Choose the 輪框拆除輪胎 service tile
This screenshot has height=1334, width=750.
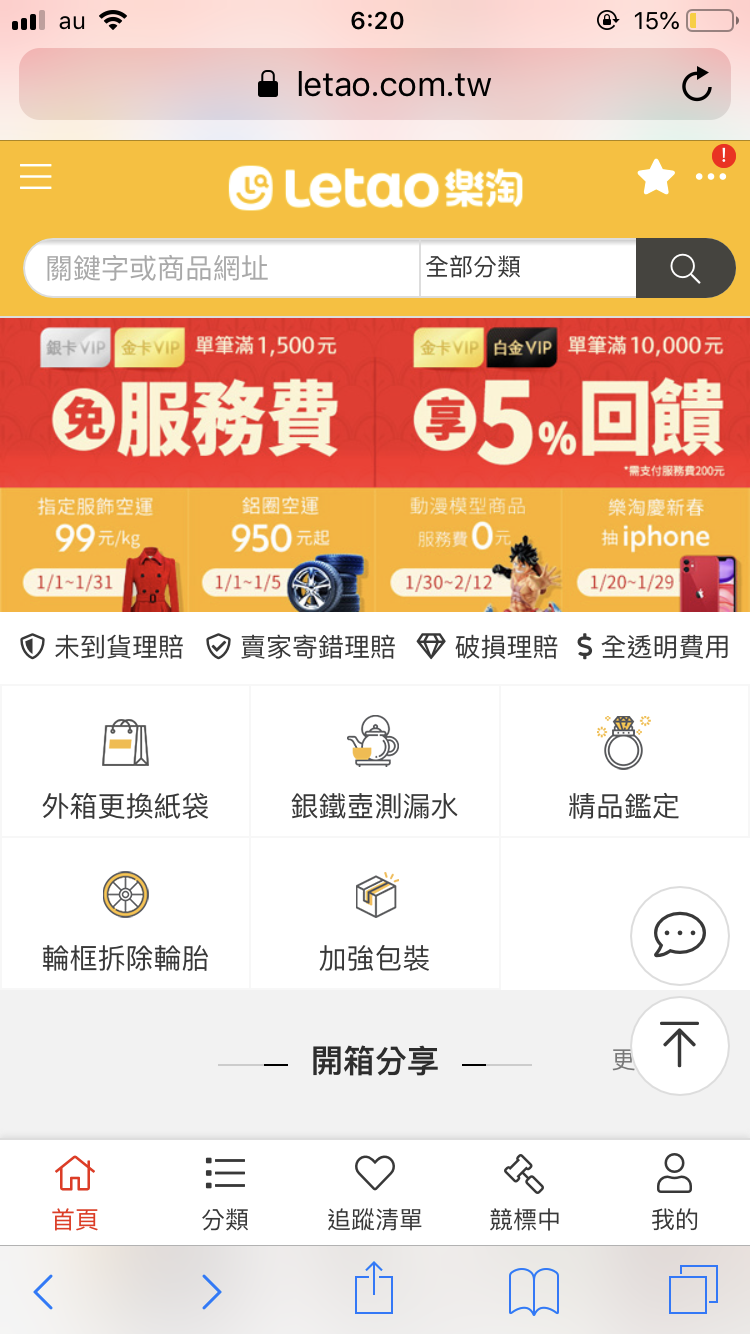[125, 915]
